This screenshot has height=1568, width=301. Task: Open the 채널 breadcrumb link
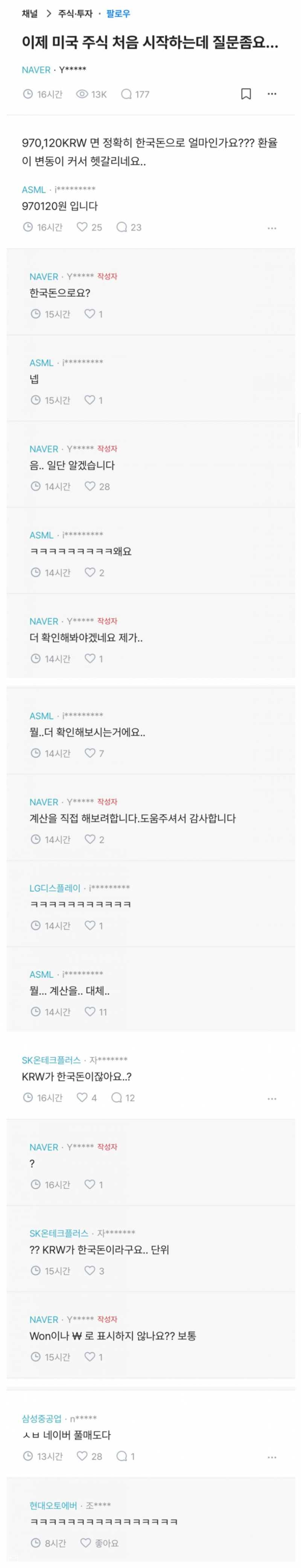point(29,14)
